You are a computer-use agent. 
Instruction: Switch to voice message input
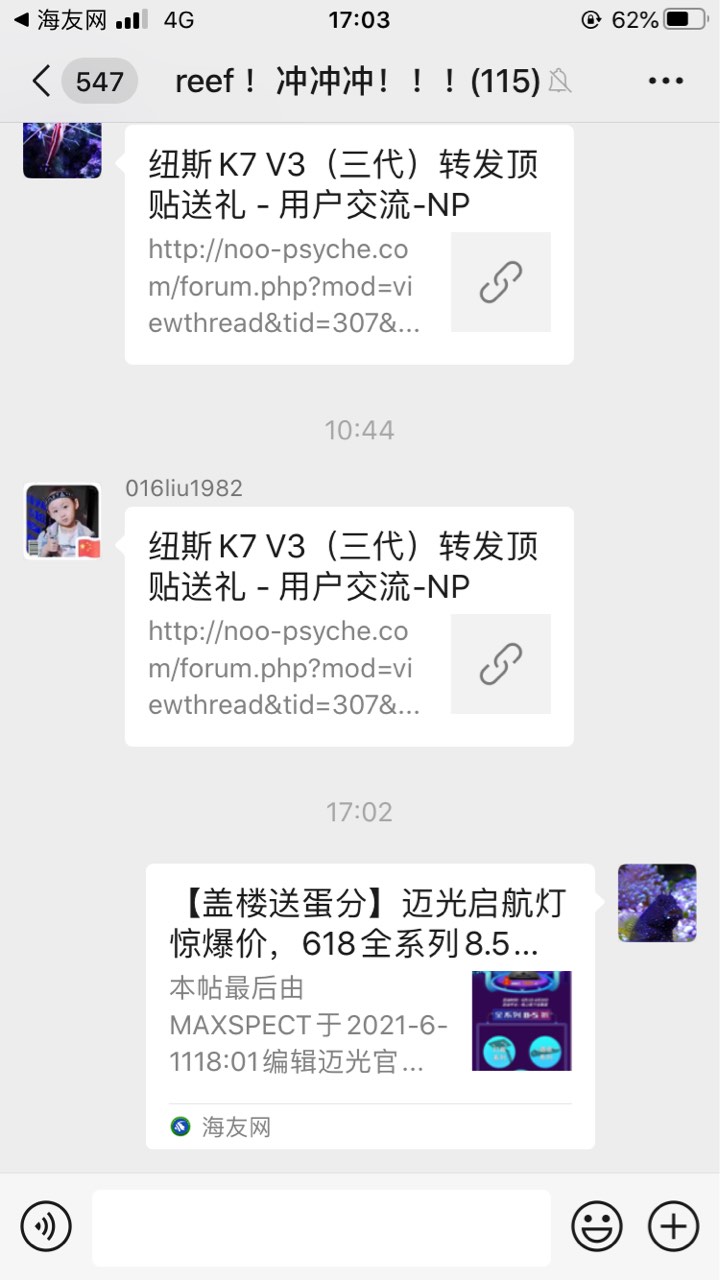coord(46,1226)
